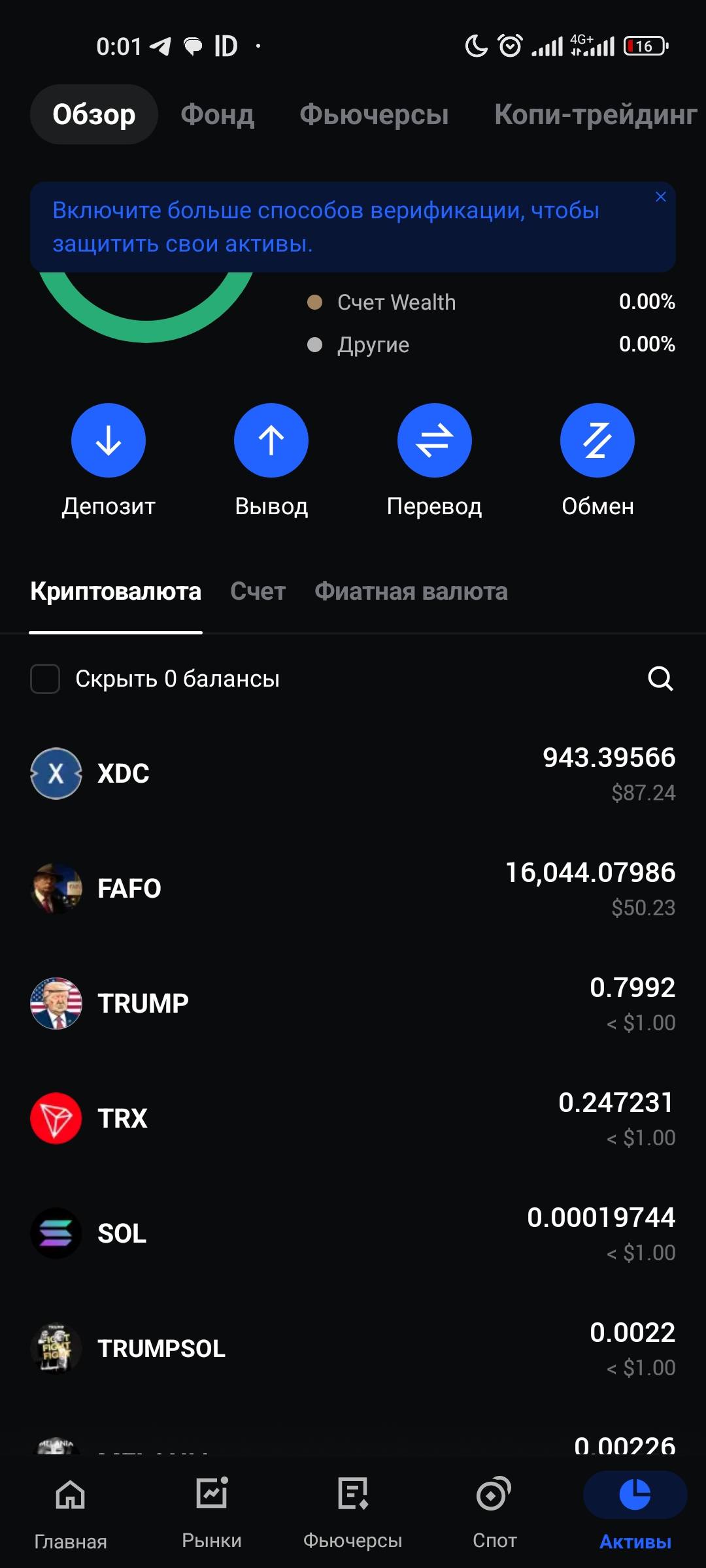Open the asset search magnifier icon
This screenshot has width=706, height=1568.
662,679
